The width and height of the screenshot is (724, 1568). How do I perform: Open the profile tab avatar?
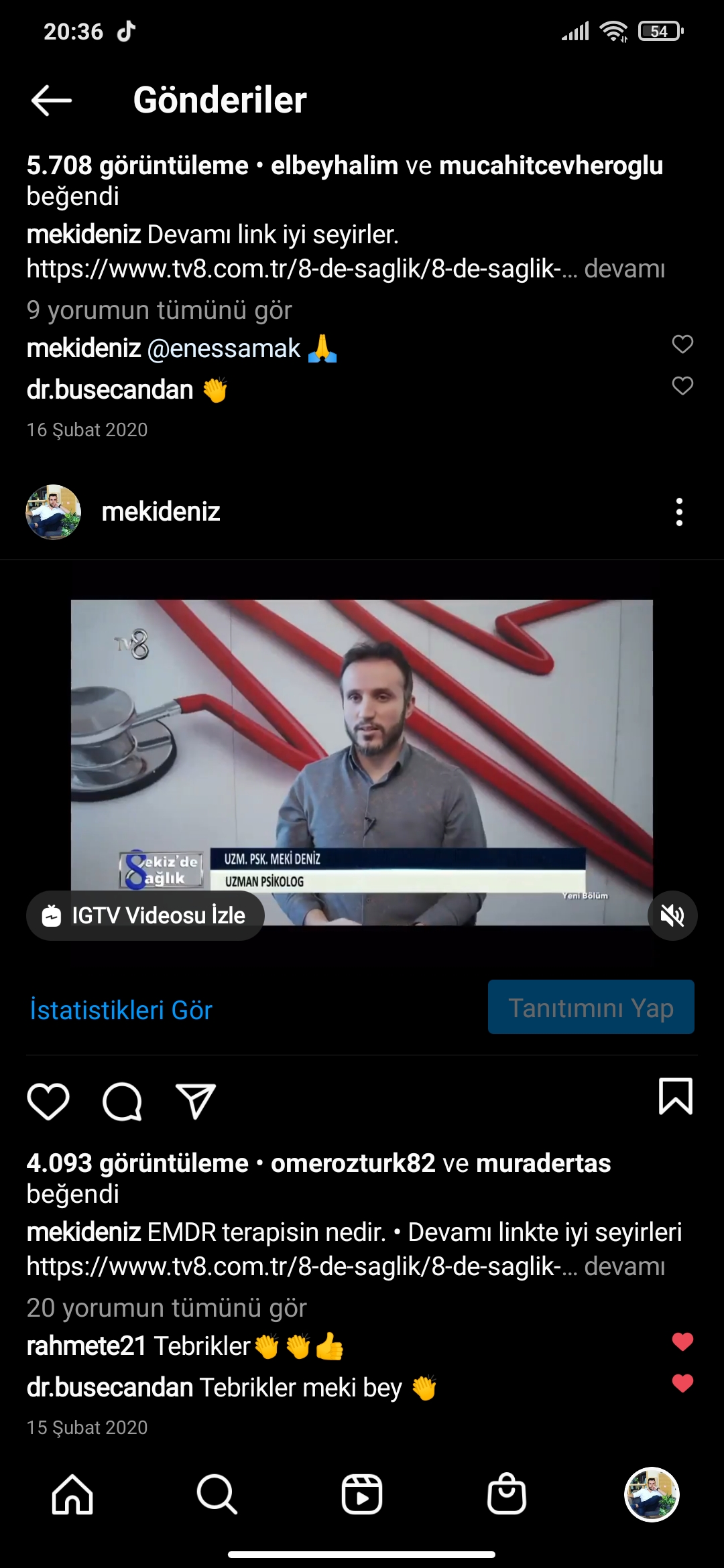652,1494
